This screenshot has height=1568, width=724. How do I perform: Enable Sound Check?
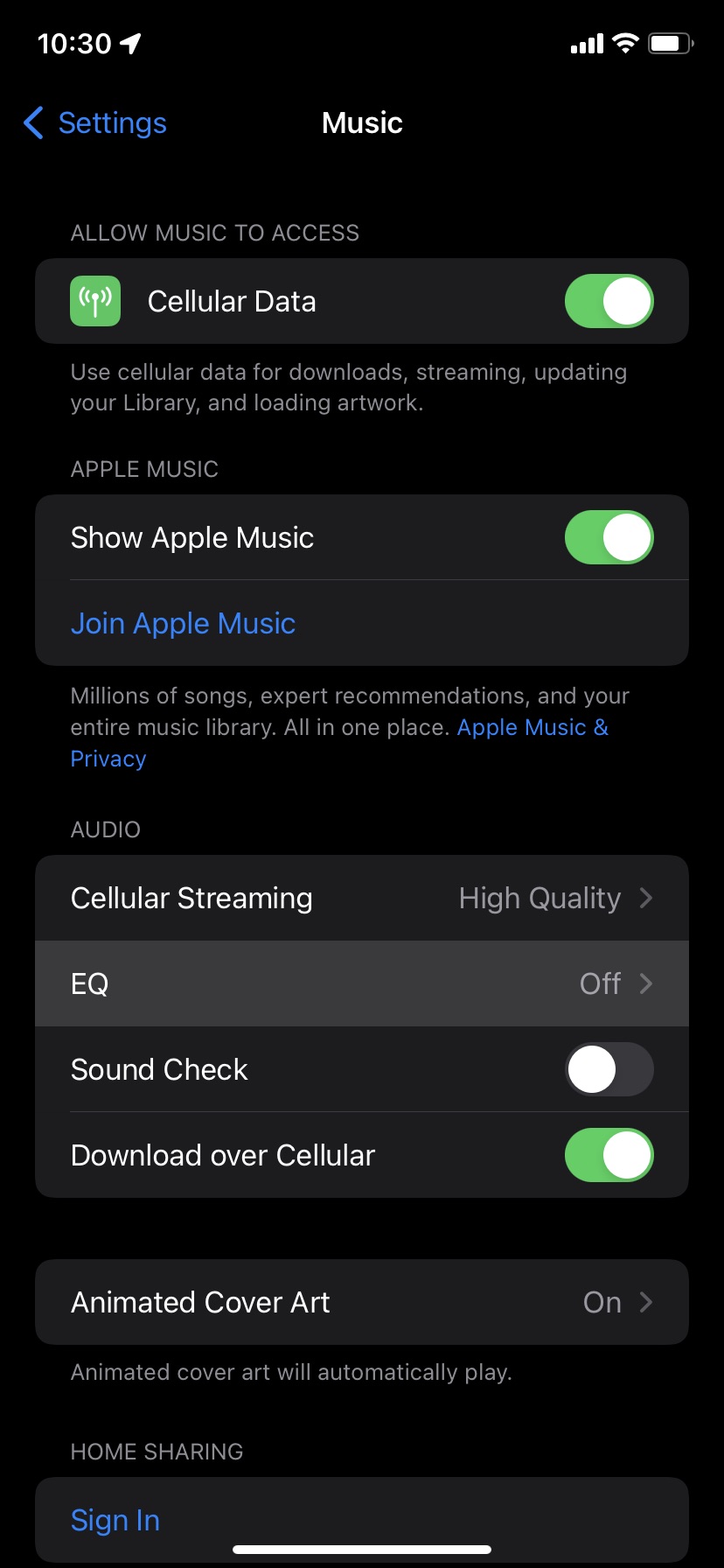point(609,1069)
